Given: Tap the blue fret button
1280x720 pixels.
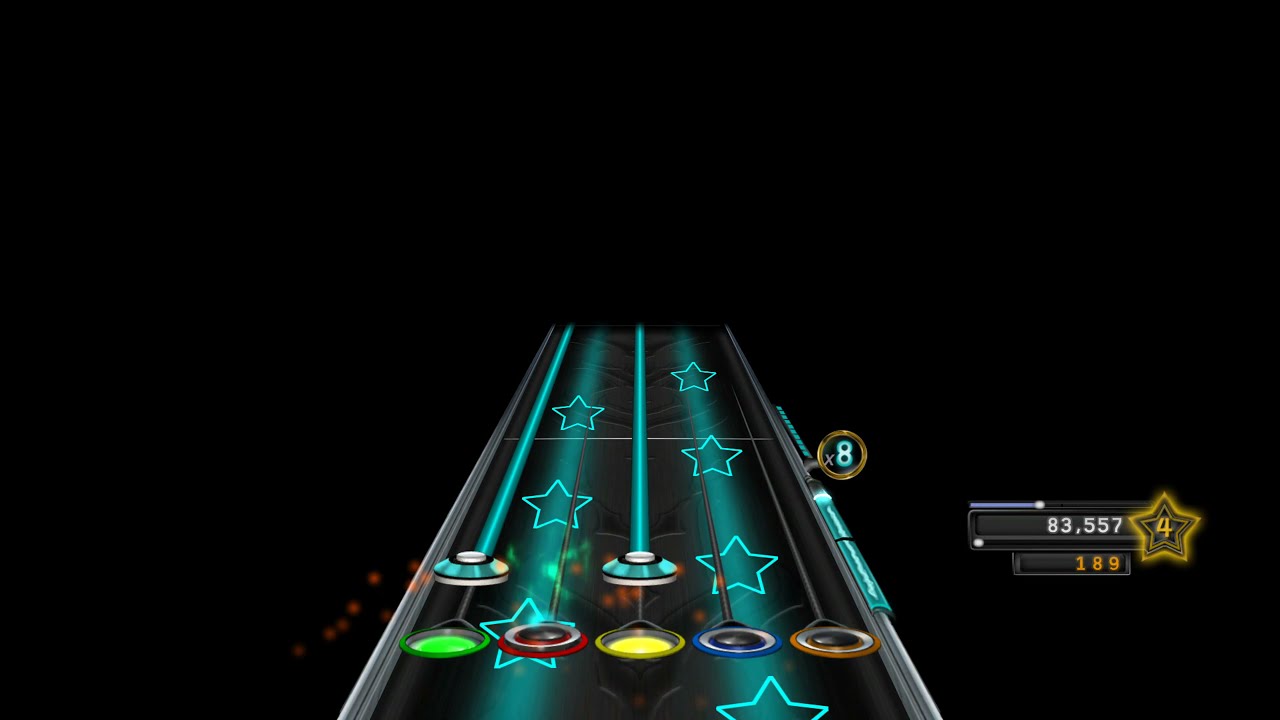Looking at the screenshot, I should click(737, 640).
